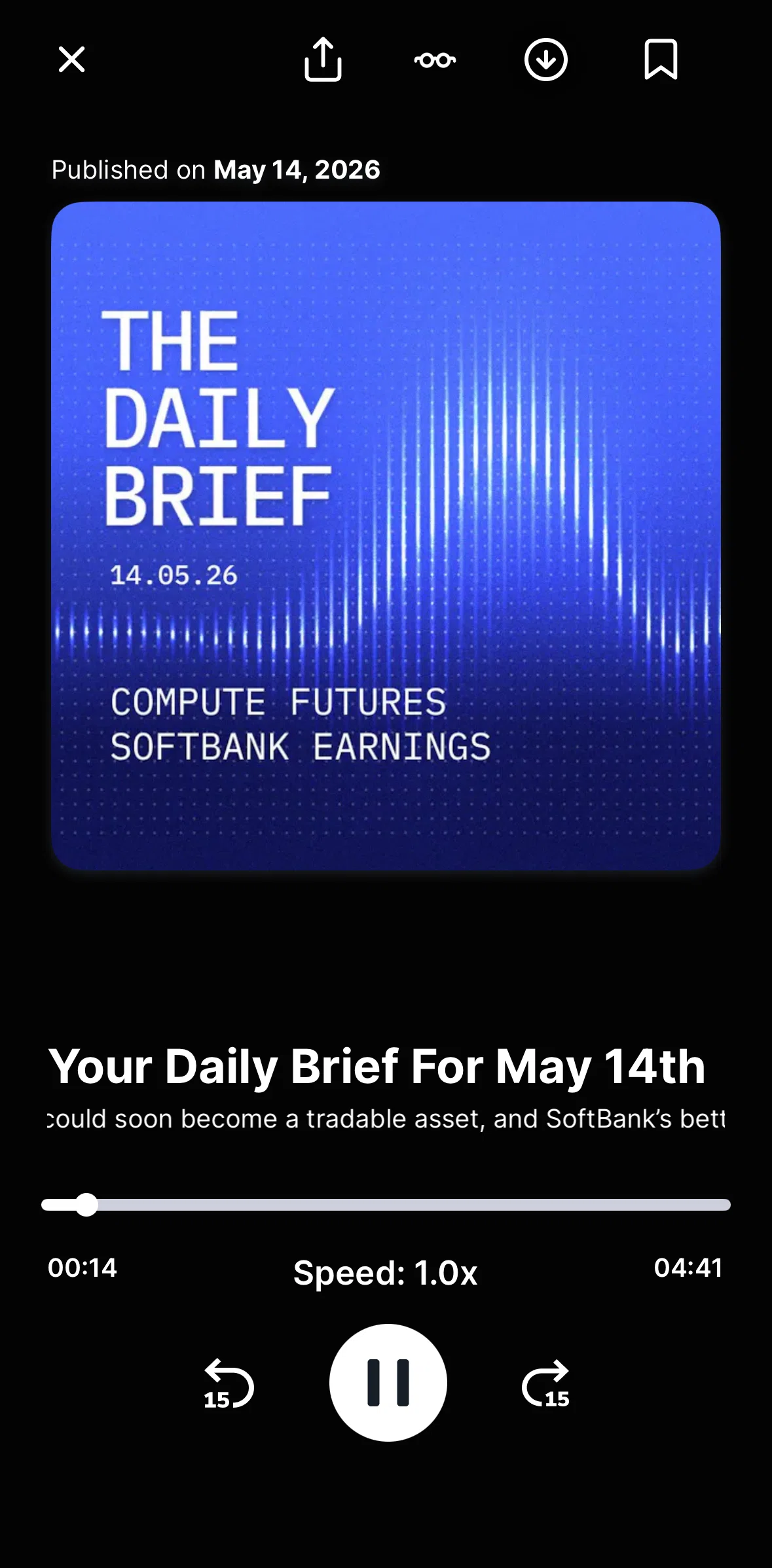The height and width of the screenshot is (1568, 772).
Task: Rewind 15 seconds
Action: (228, 1383)
